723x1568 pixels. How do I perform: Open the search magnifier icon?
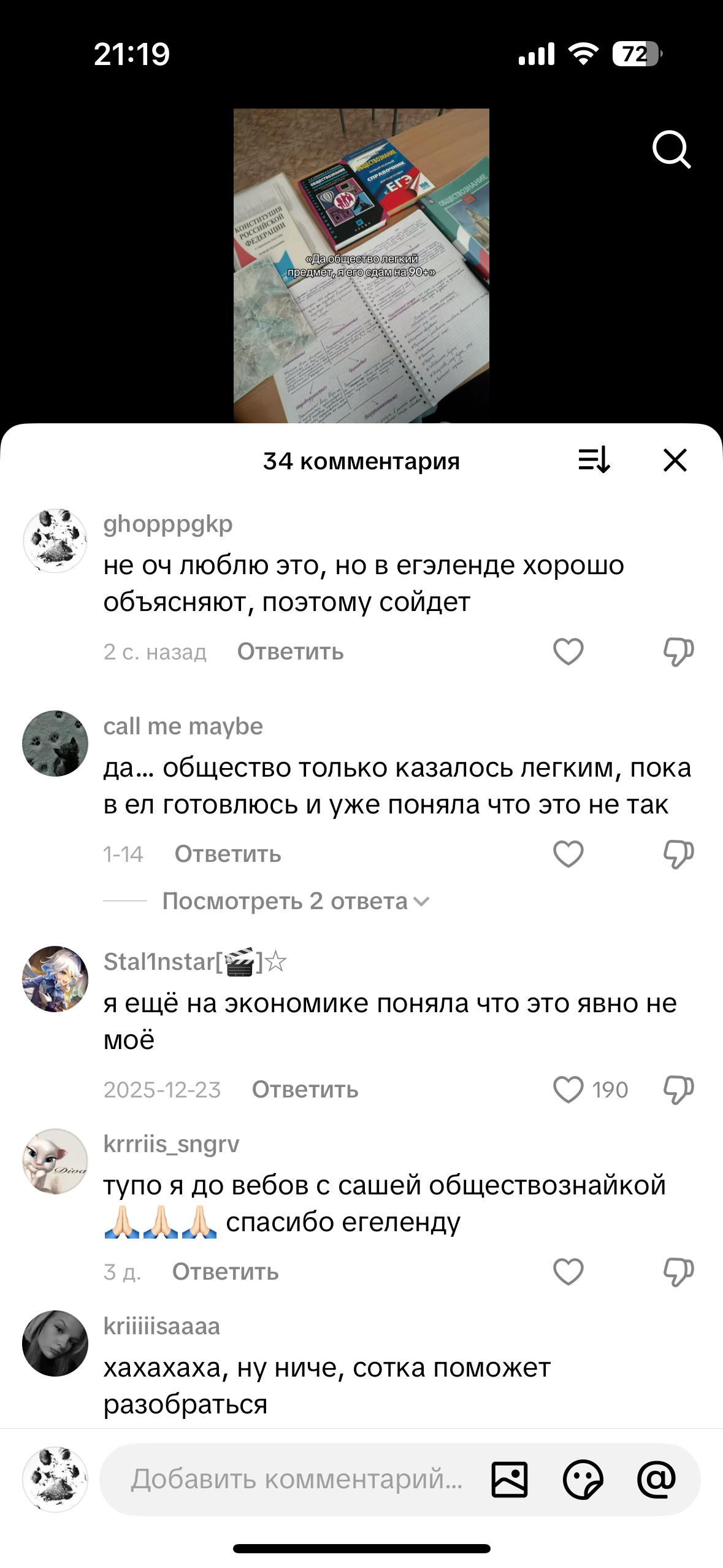point(671,149)
